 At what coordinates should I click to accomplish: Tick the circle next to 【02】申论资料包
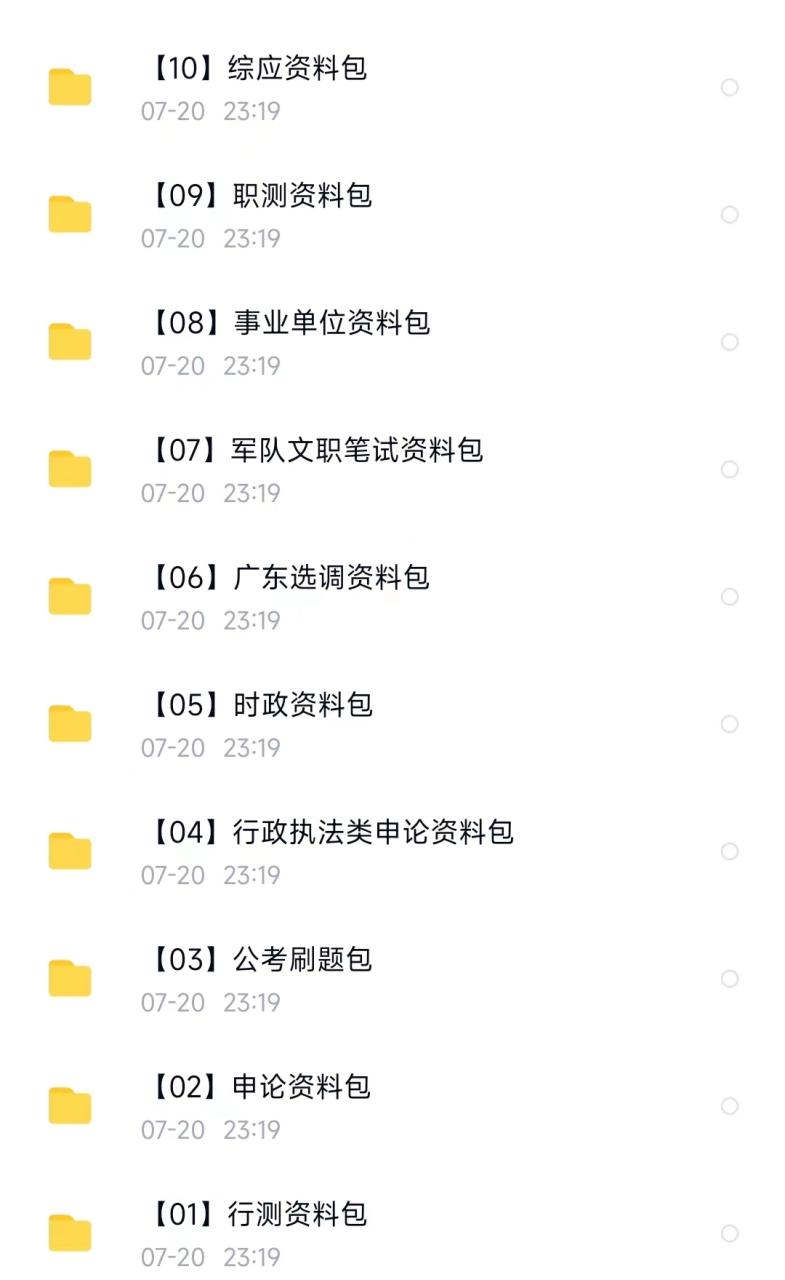click(730, 1106)
